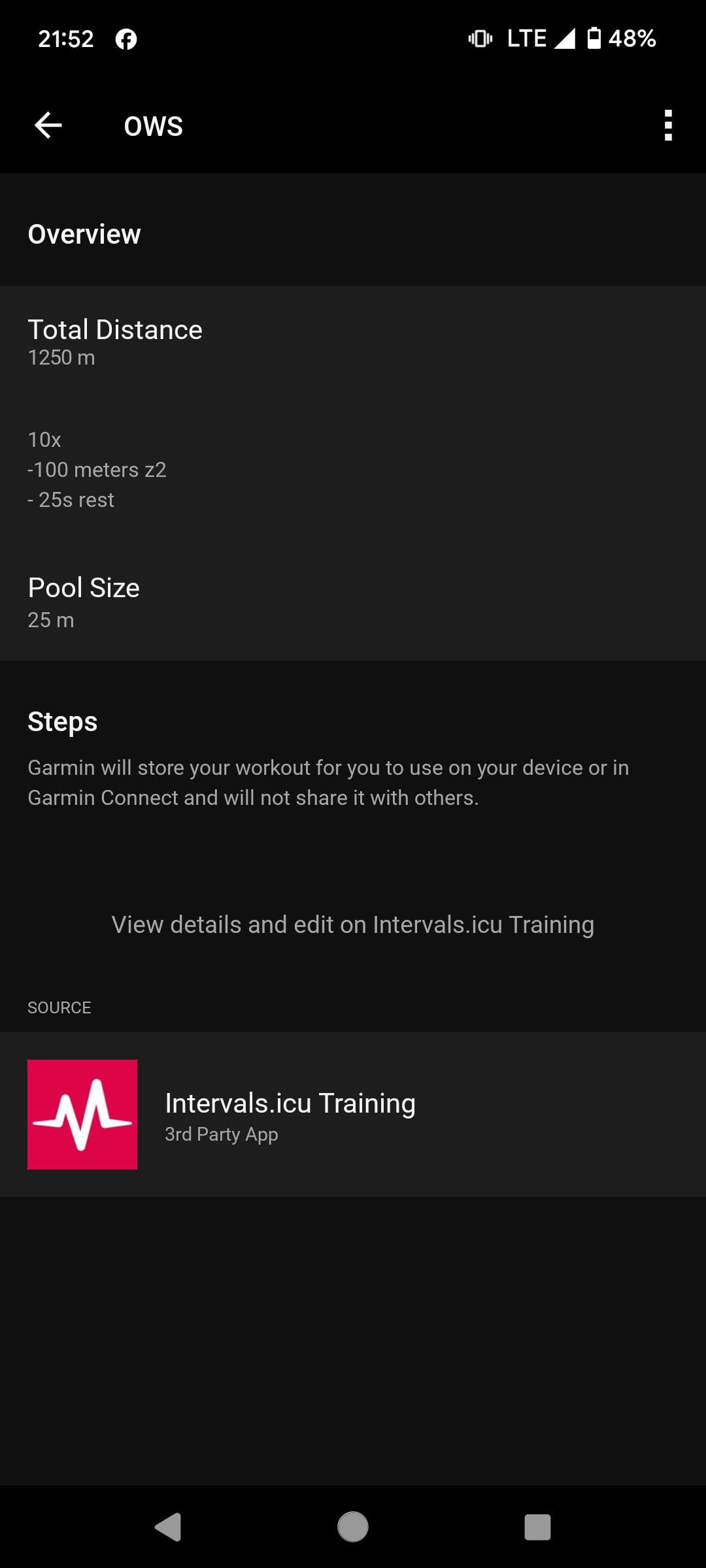Image resolution: width=706 pixels, height=1568 pixels.
Task: Open recent apps from the navigation bar
Action: point(537,1527)
